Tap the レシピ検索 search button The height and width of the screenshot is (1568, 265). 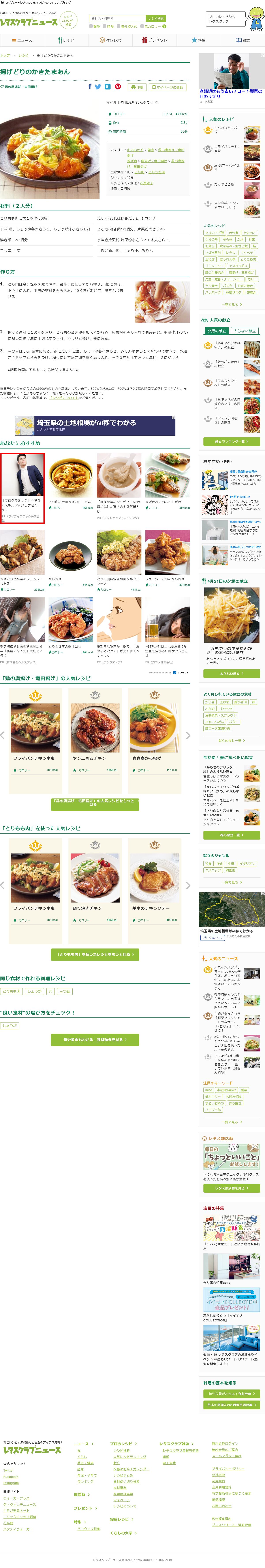point(156,19)
